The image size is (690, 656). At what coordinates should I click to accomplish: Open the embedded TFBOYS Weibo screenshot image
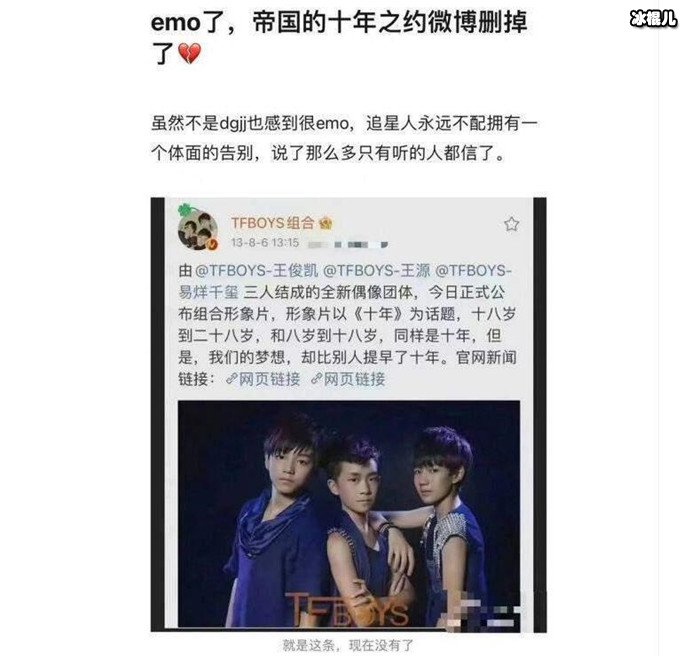(348, 413)
